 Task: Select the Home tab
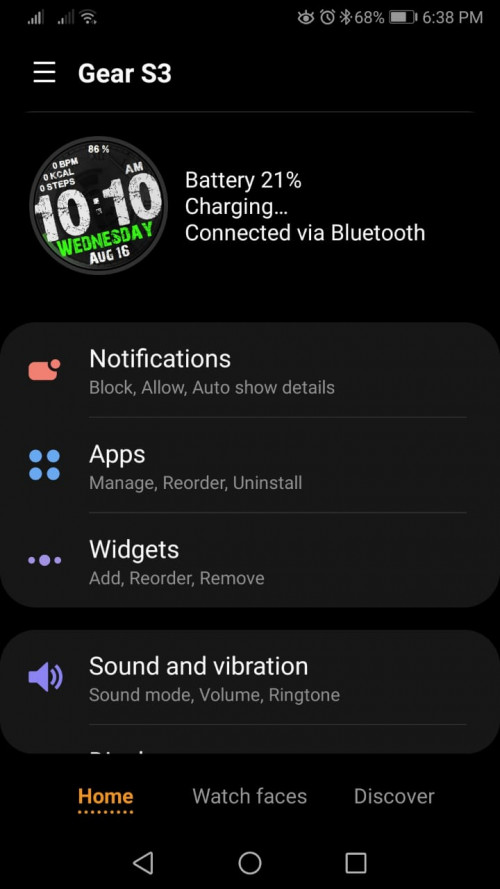pos(105,797)
